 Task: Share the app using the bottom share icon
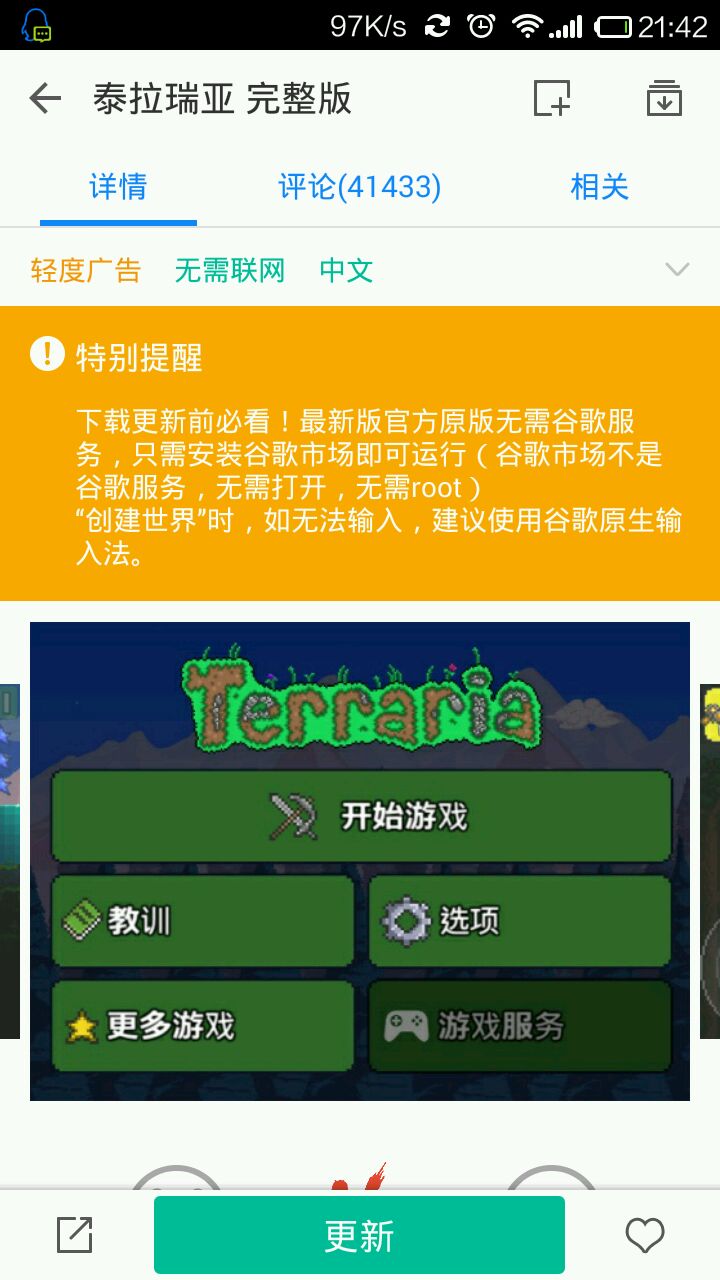75,1236
